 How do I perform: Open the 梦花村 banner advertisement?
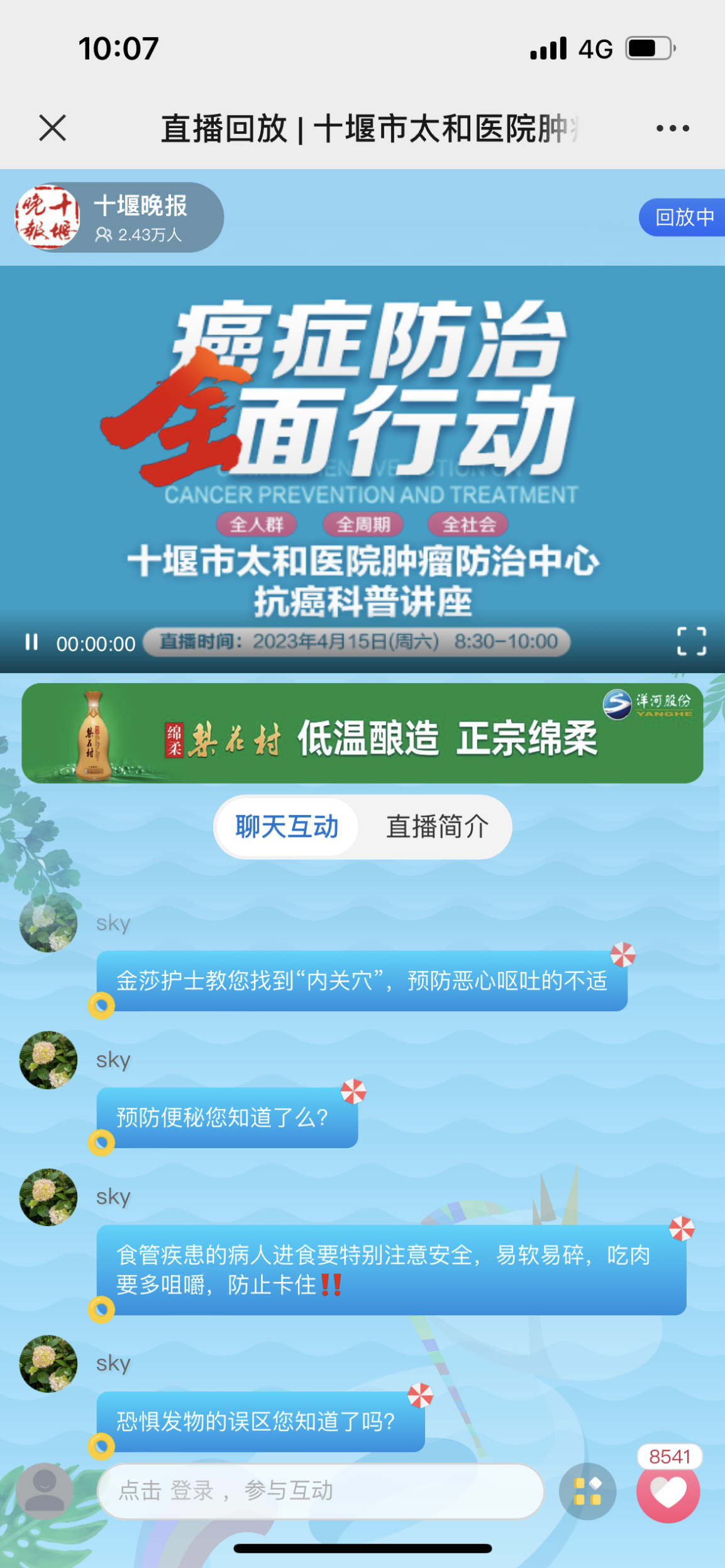pos(362,733)
